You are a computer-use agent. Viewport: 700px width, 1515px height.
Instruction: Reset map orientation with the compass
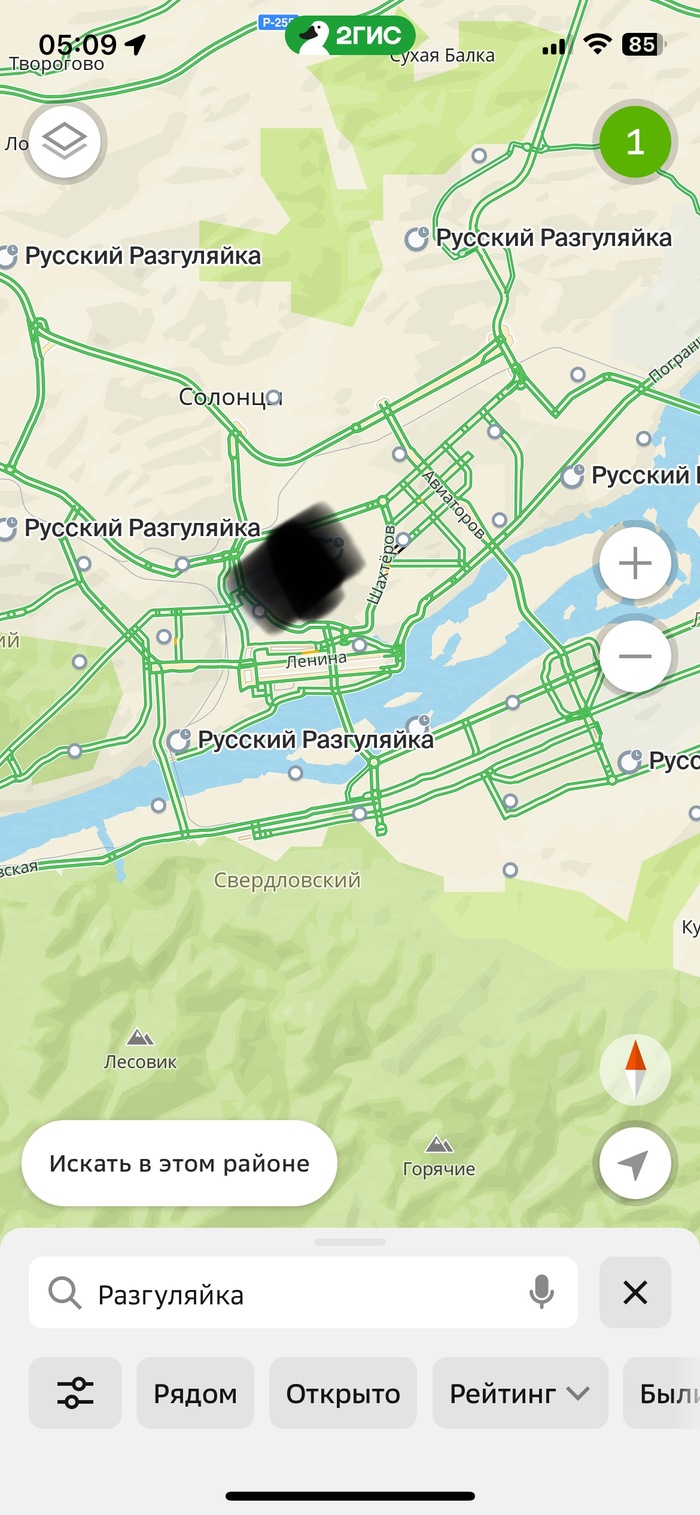634,1069
